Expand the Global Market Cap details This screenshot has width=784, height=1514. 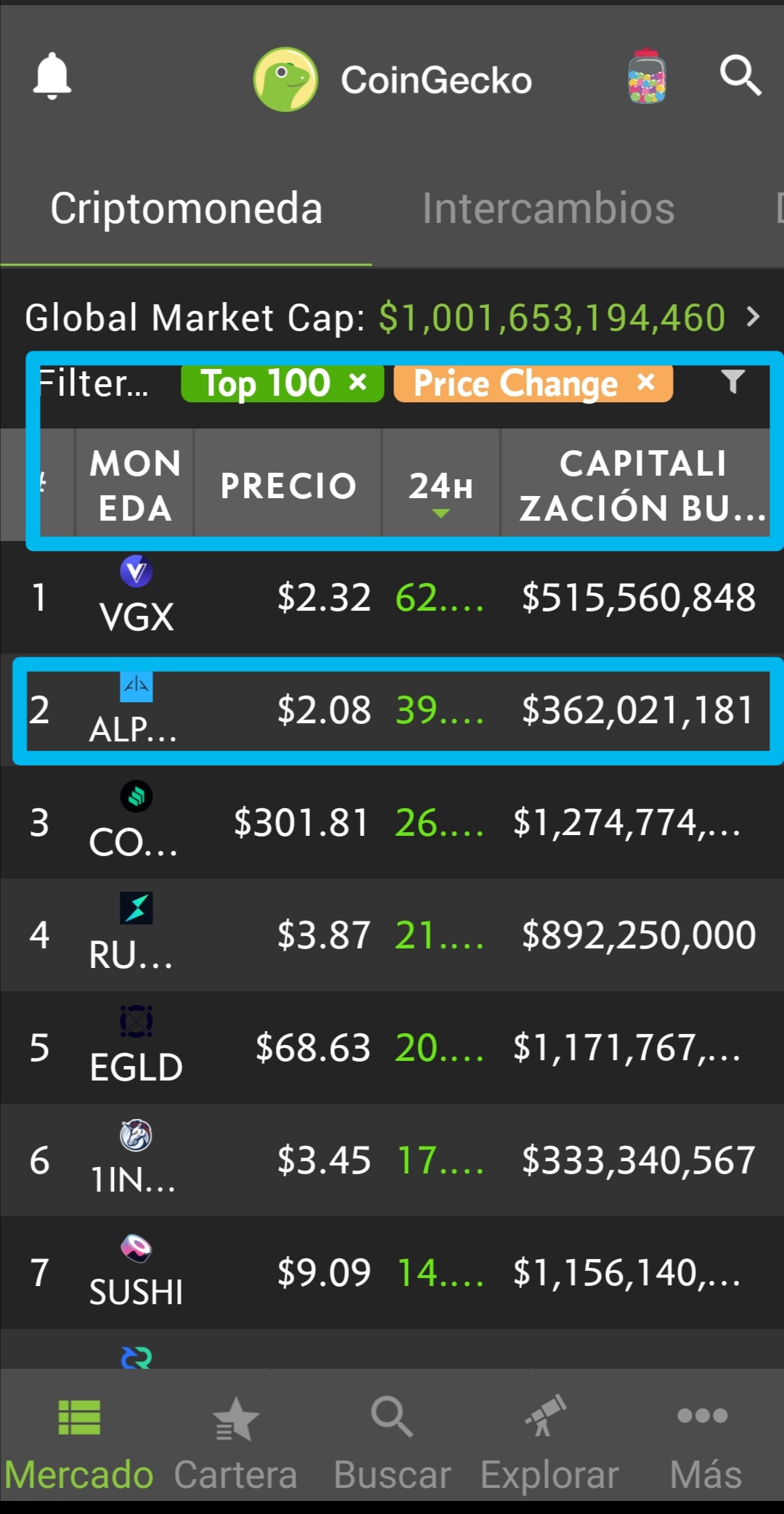pos(754,317)
